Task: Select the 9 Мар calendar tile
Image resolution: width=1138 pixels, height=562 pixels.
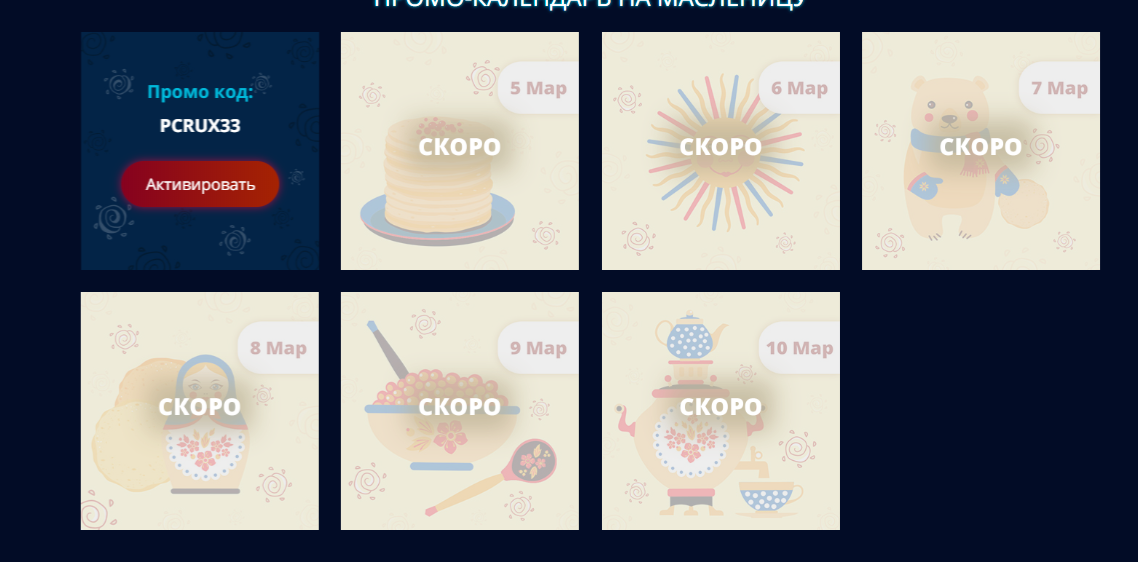Action: (459, 411)
